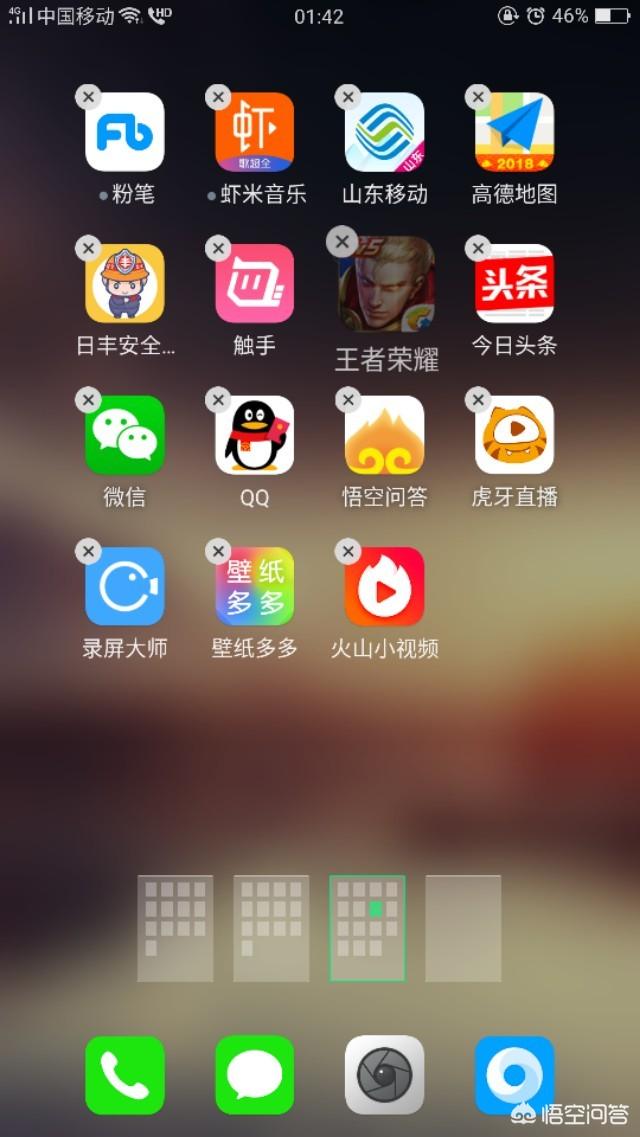The width and height of the screenshot is (640, 1137).
Task: Launch the camera from the dock
Action: pyautogui.click(x=384, y=1075)
